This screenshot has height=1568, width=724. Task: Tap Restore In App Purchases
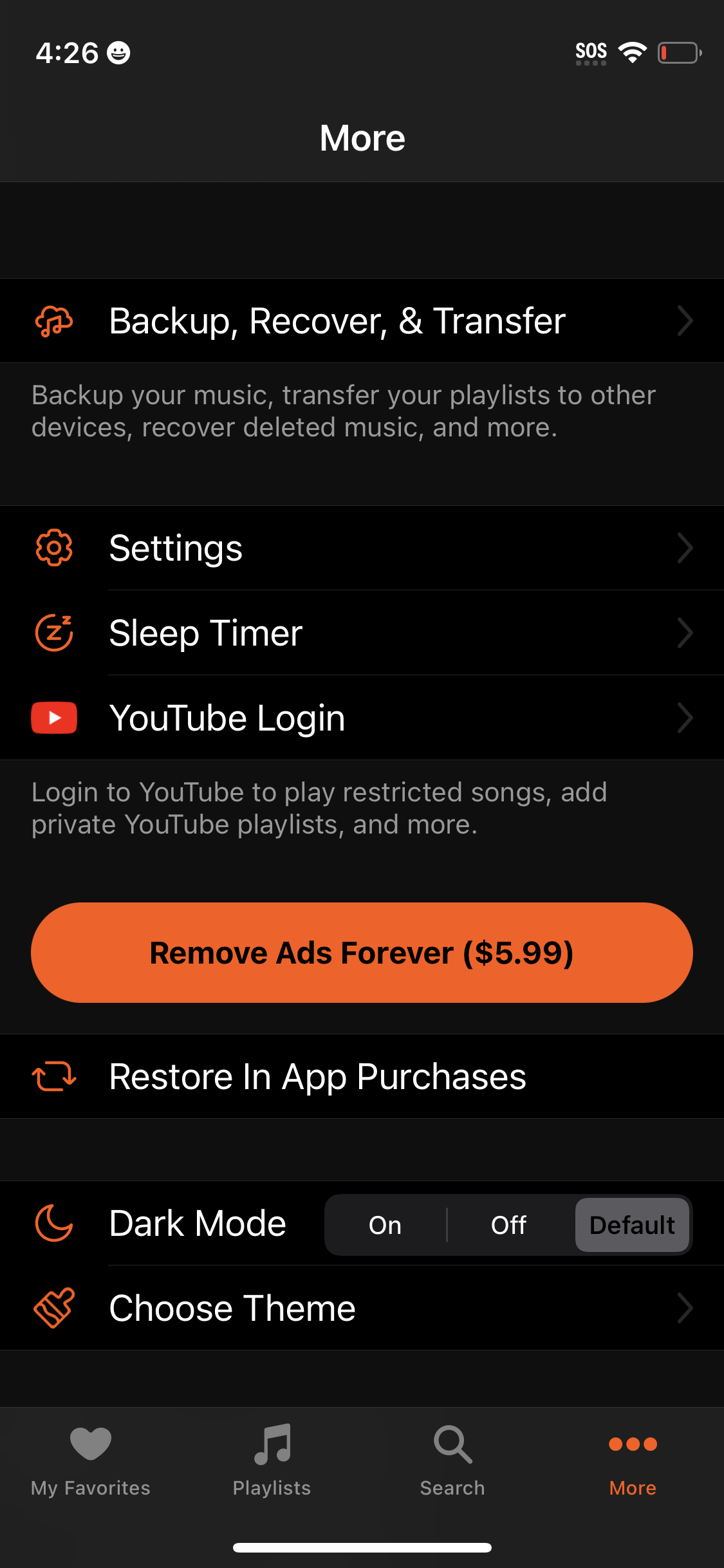click(x=317, y=1076)
